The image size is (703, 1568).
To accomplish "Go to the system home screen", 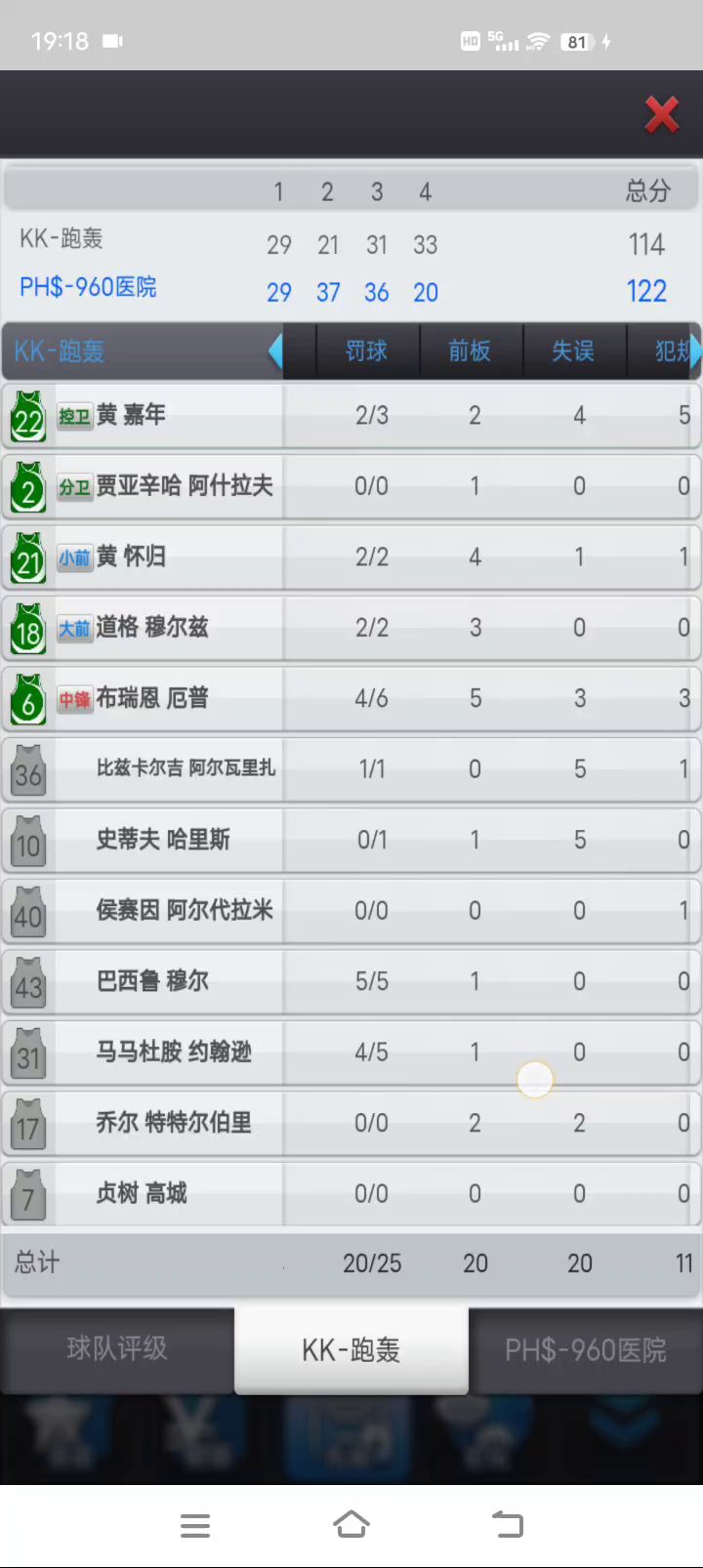I will (x=351, y=1525).
